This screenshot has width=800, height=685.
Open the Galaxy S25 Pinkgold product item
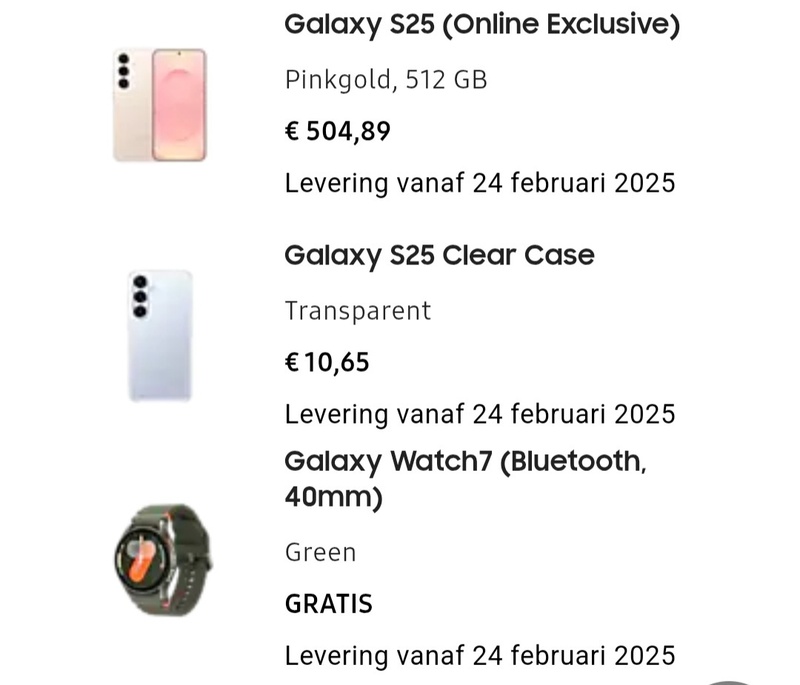(x=481, y=25)
